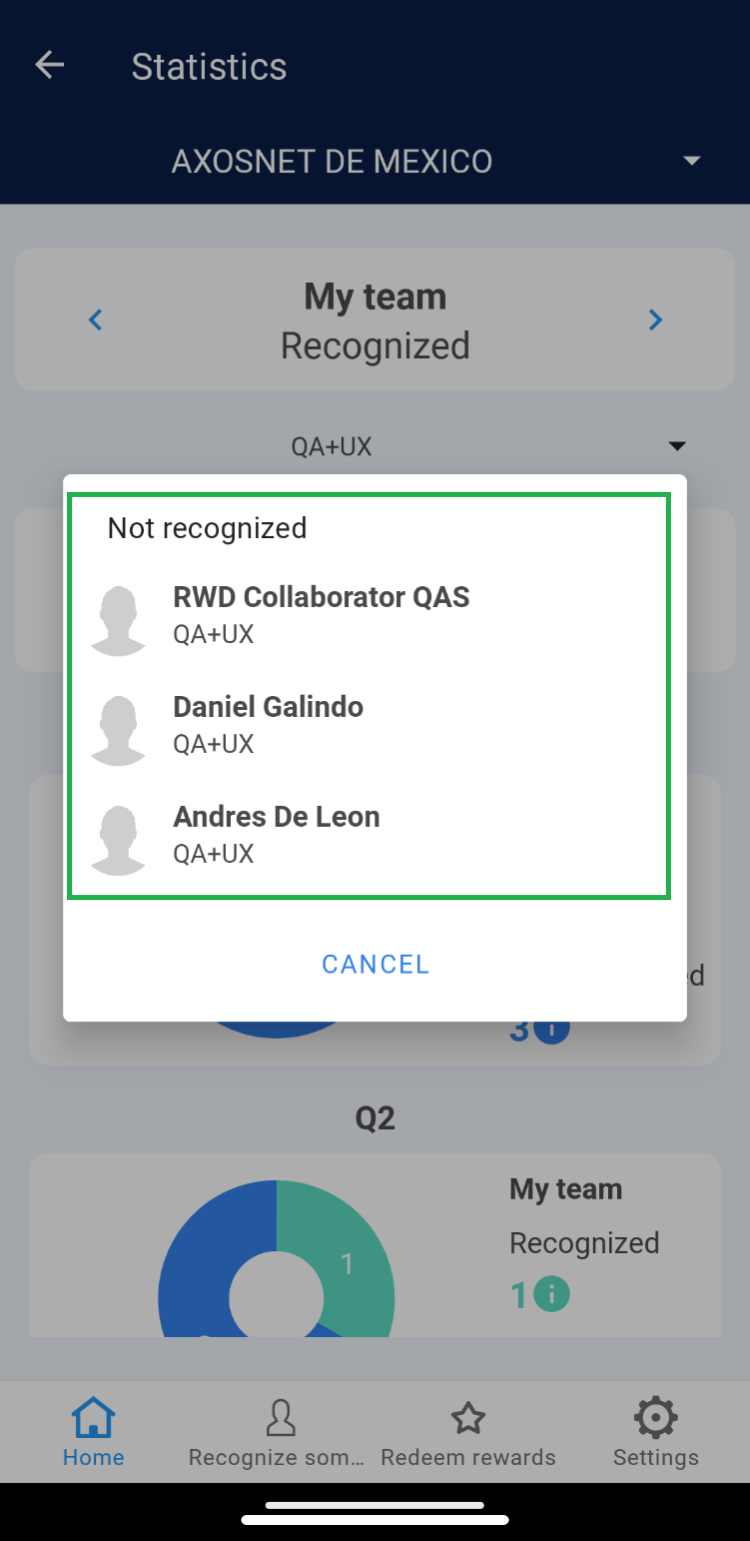Show the next My team view
Screen dimensions: 750x1541
click(x=655, y=320)
